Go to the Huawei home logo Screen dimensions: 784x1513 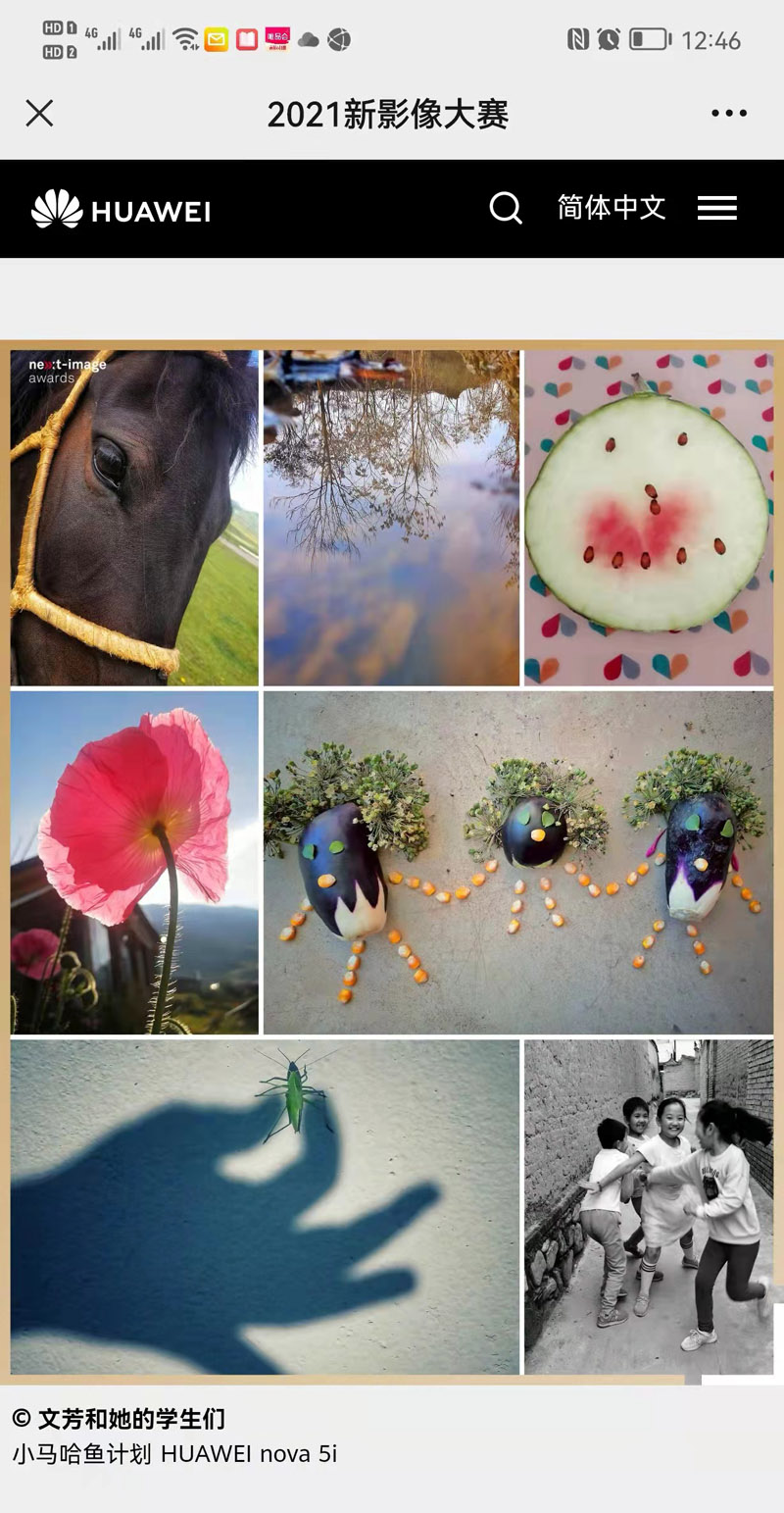point(121,209)
